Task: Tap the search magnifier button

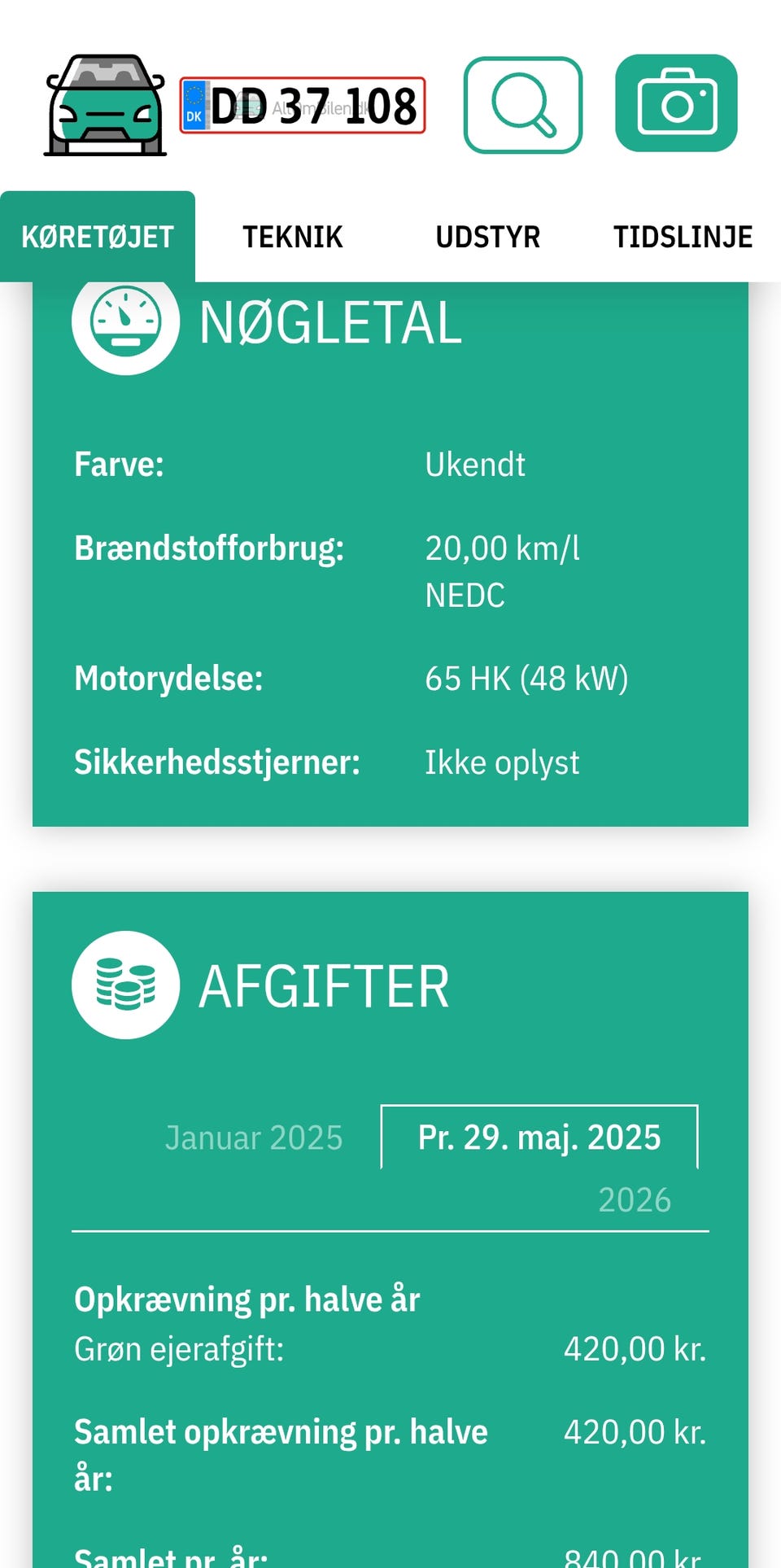Action: pyautogui.click(x=523, y=105)
